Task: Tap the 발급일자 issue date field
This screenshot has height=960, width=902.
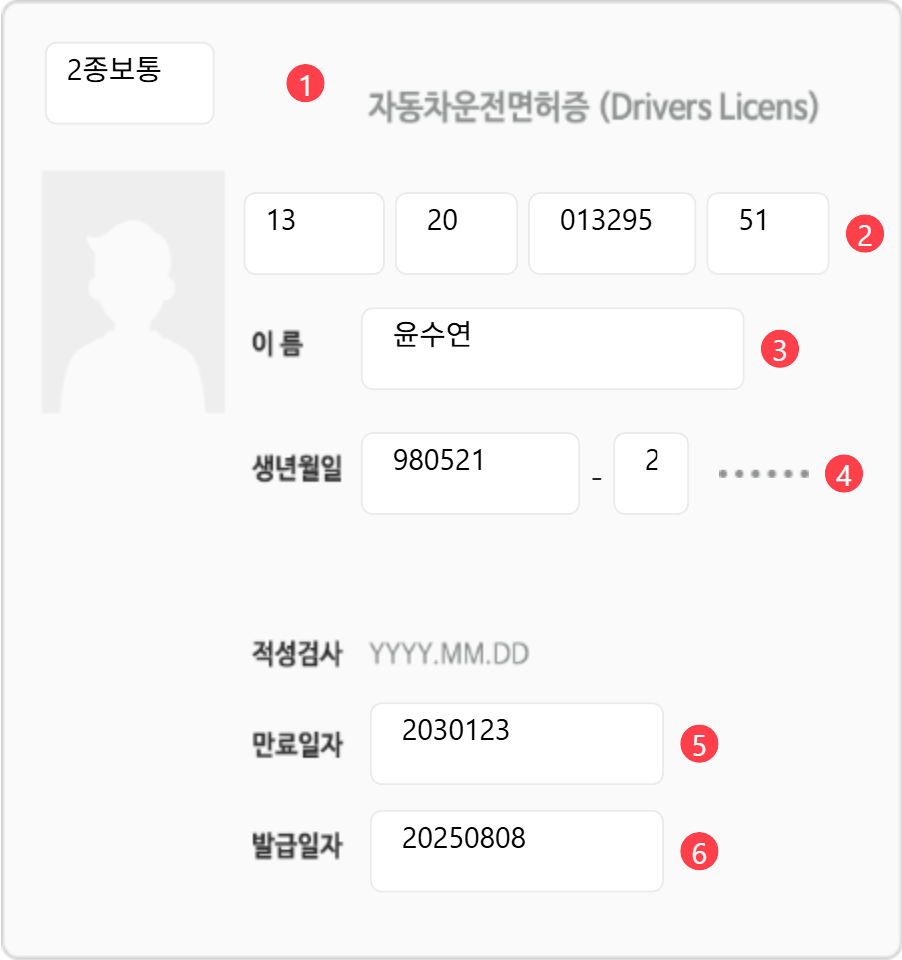Action: (x=516, y=851)
